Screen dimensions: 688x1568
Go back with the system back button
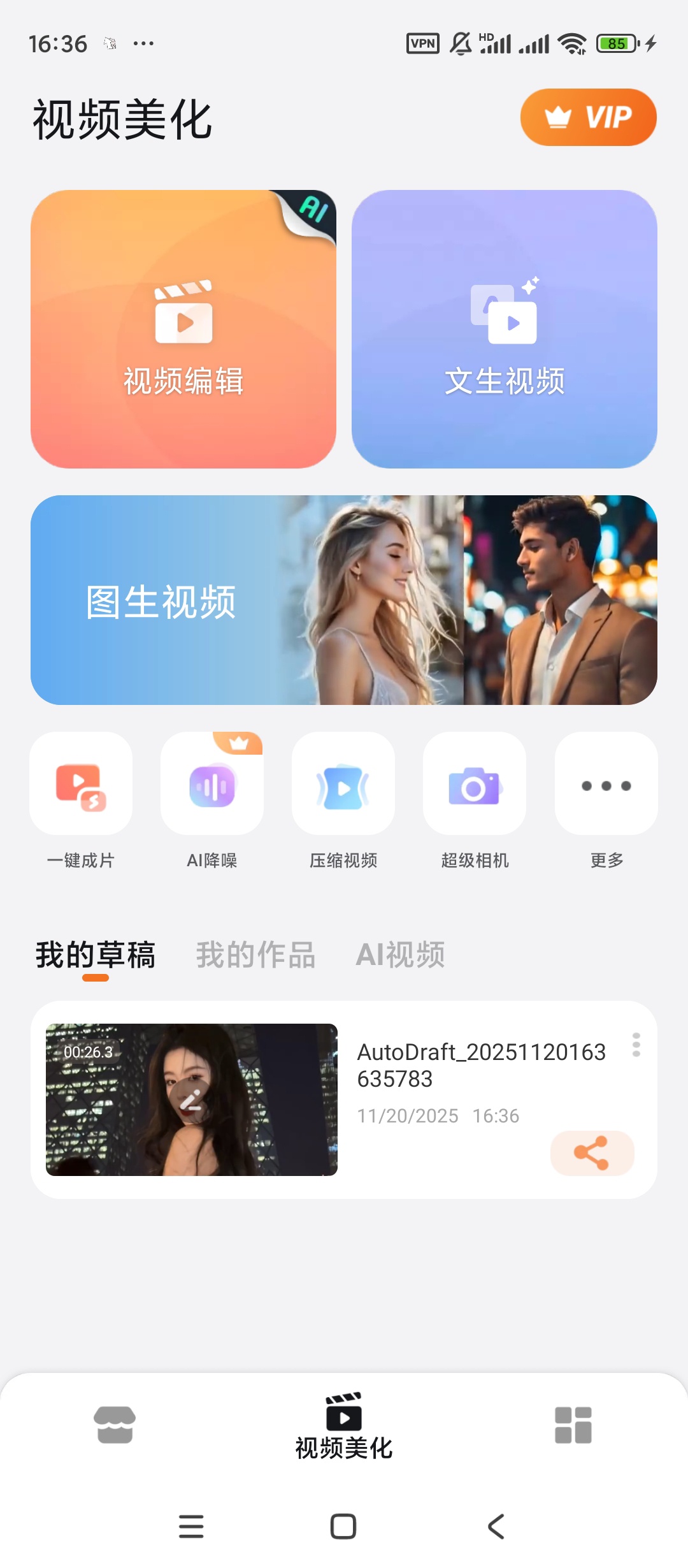pyautogui.click(x=496, y=1527)
